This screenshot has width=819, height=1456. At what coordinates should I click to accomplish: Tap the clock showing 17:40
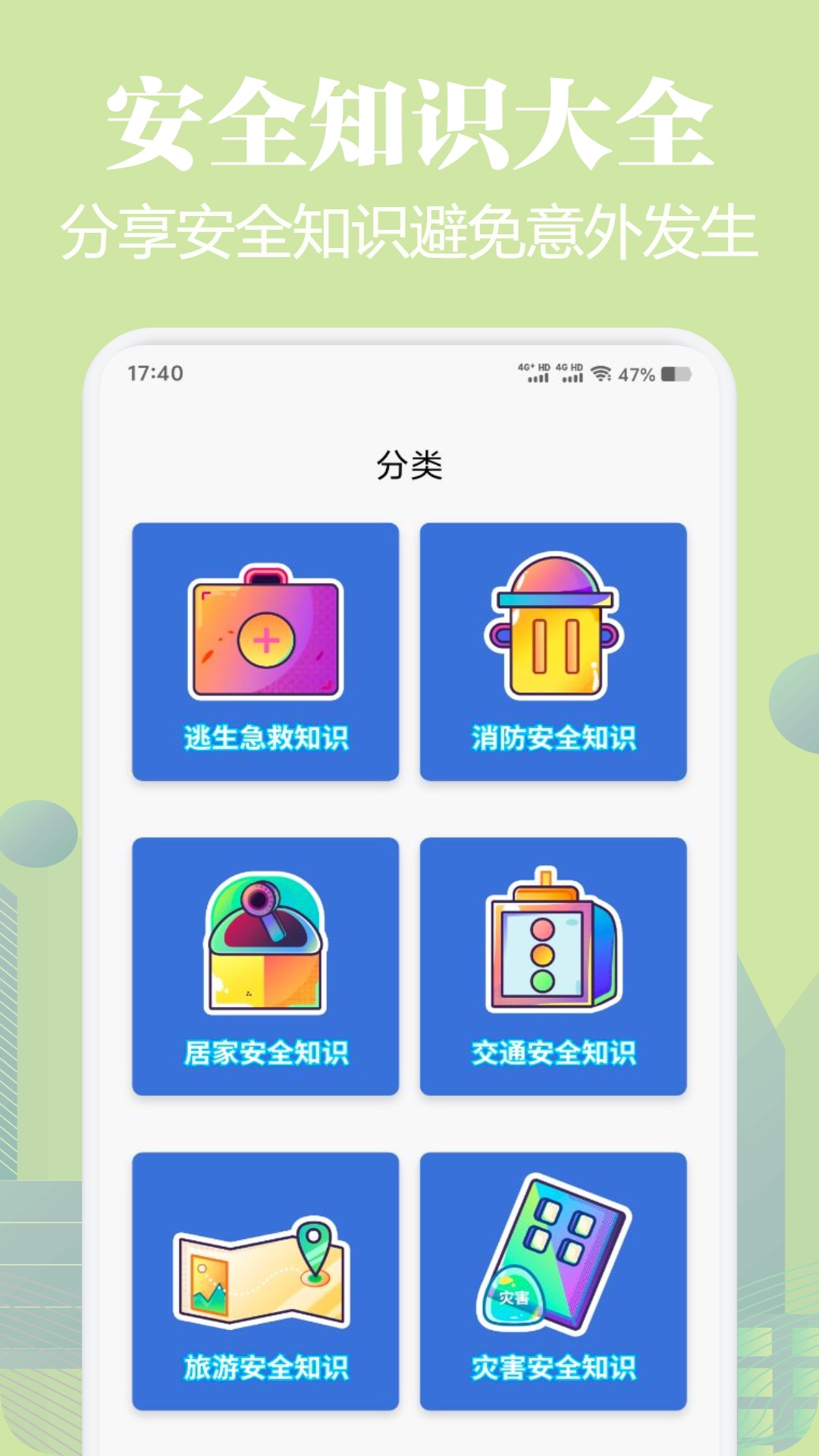(x=154, y=372)
